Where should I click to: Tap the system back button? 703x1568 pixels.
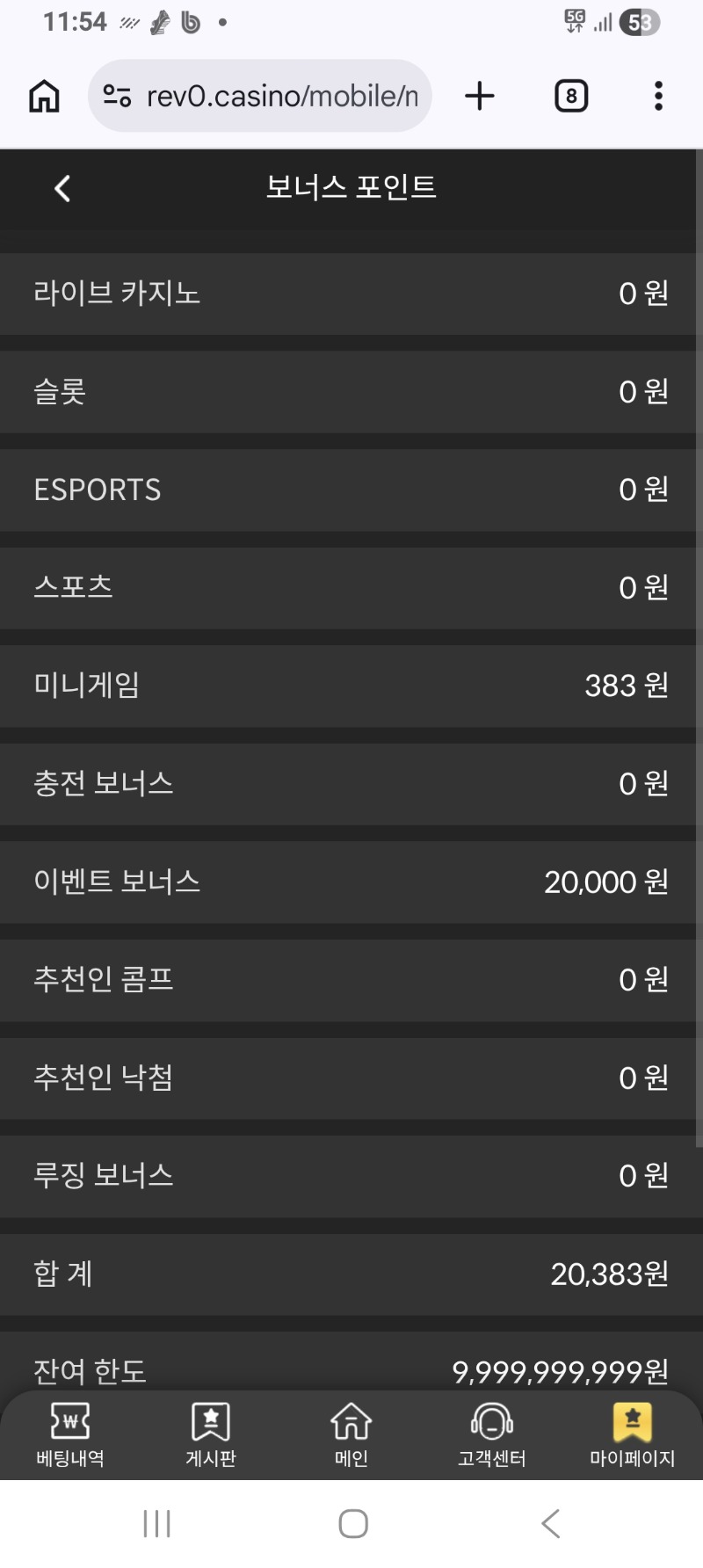[551, 1523]
